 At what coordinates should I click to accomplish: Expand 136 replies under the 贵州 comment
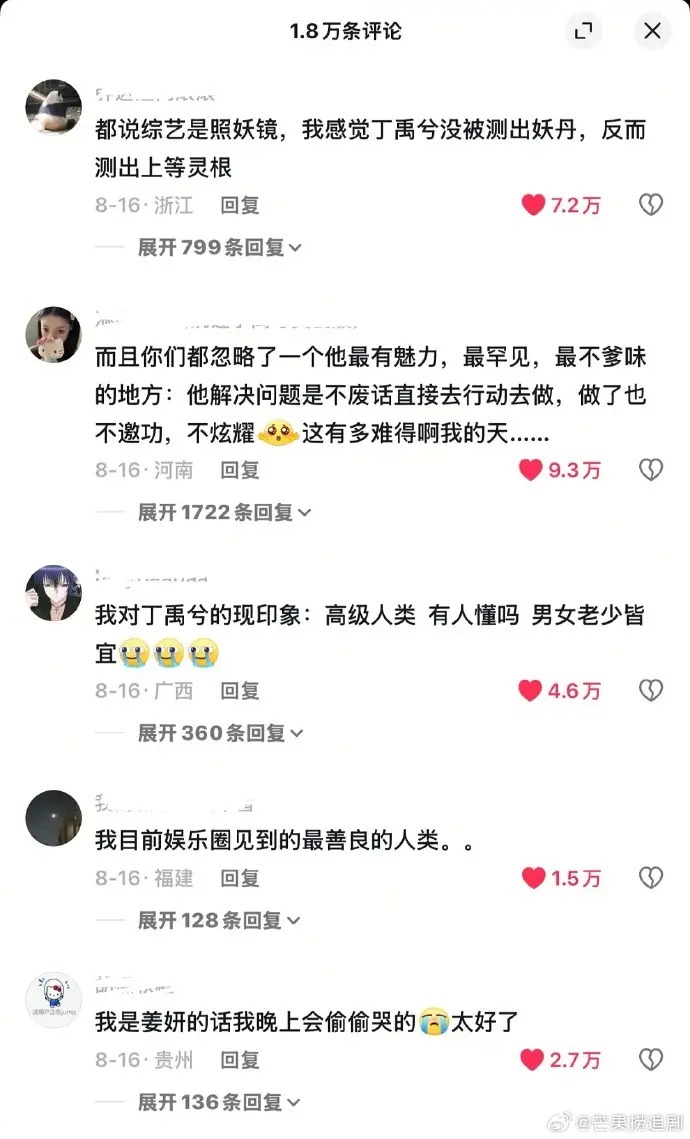click(219, 1102)
